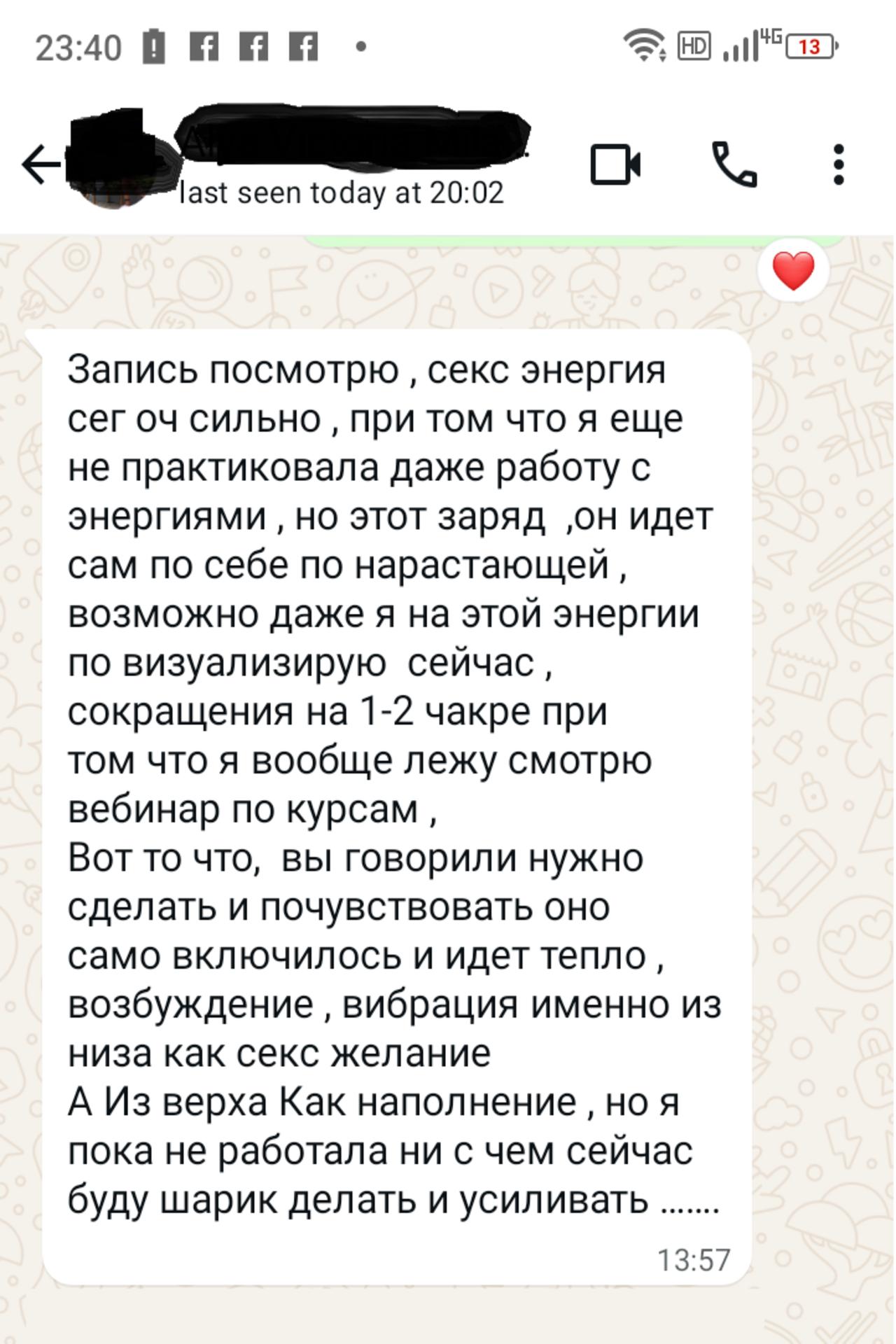896x1344 pixels.
Task: Go back to the chat list
Action: click(x=41, y=165)
